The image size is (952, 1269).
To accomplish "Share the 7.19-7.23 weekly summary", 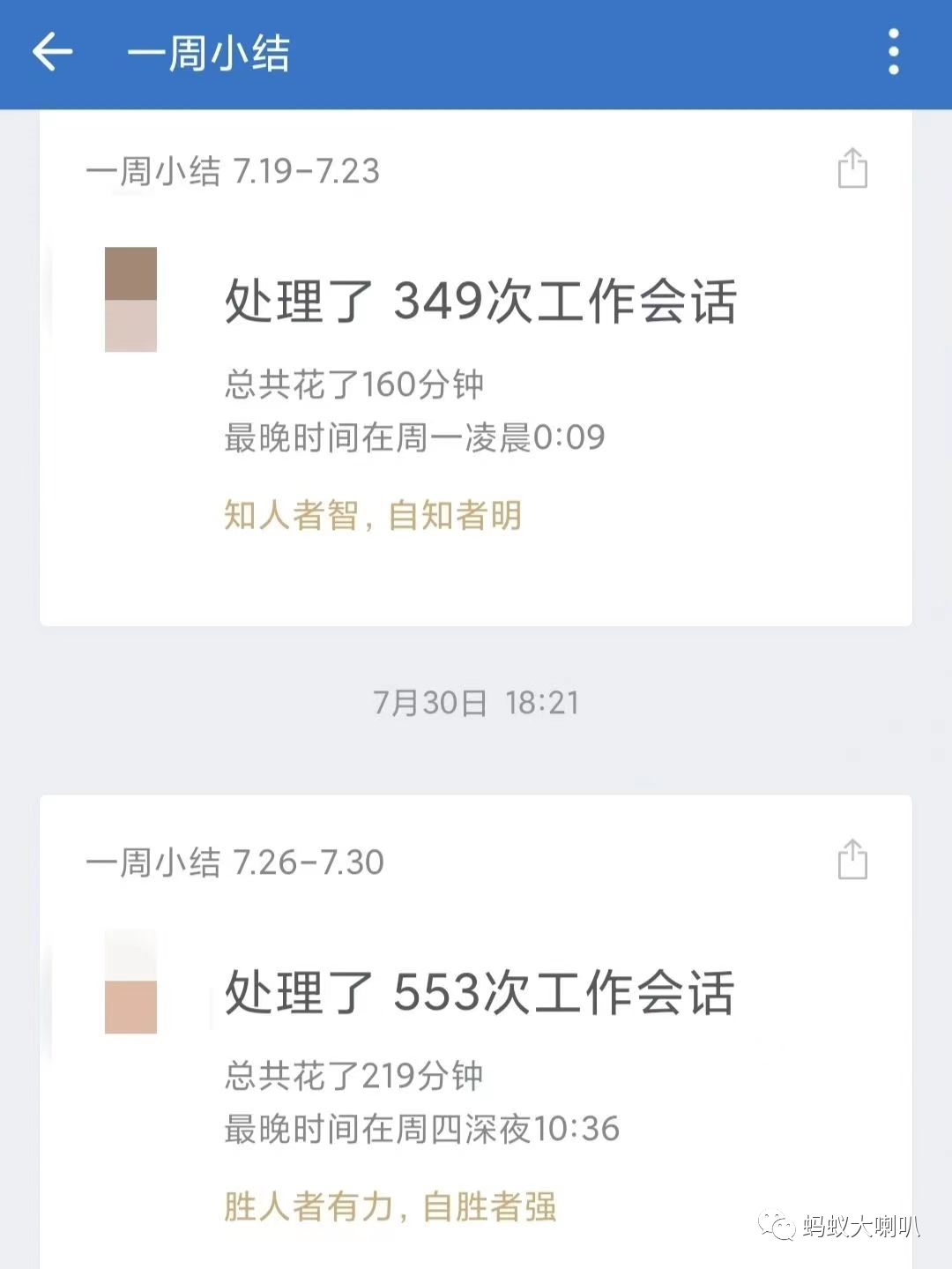I will tap(852, 168).
